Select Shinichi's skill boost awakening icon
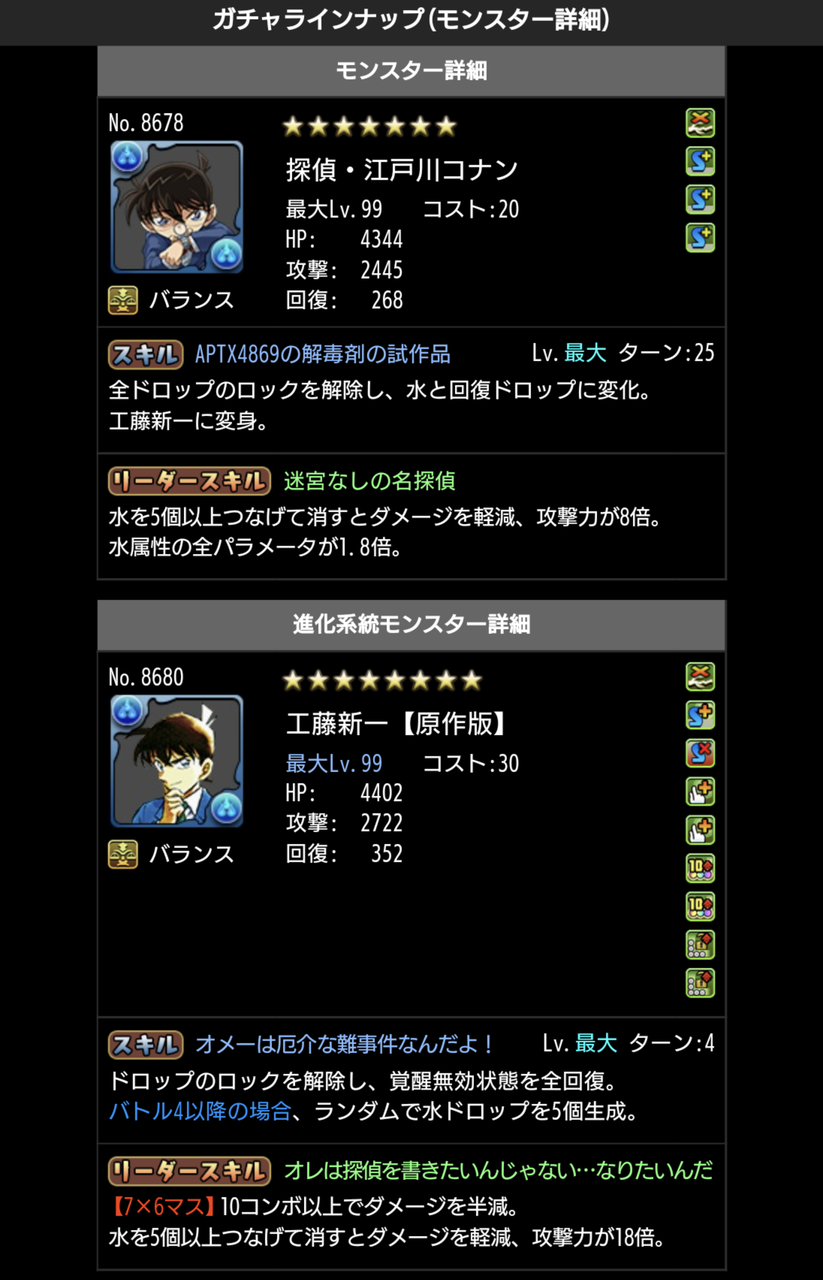Viewport: 823px width, 1280px height. (x=699, y=714)
